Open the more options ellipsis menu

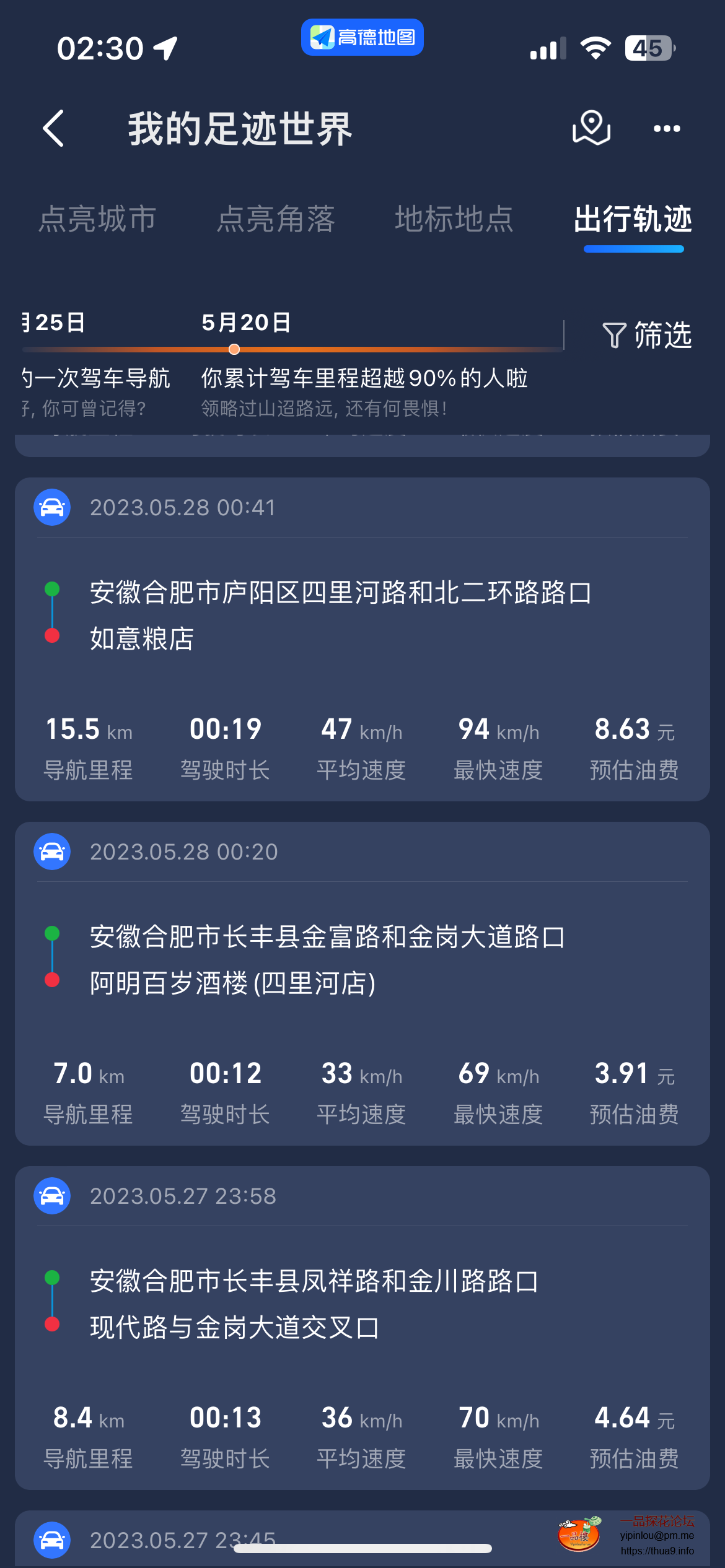[667, 128]
